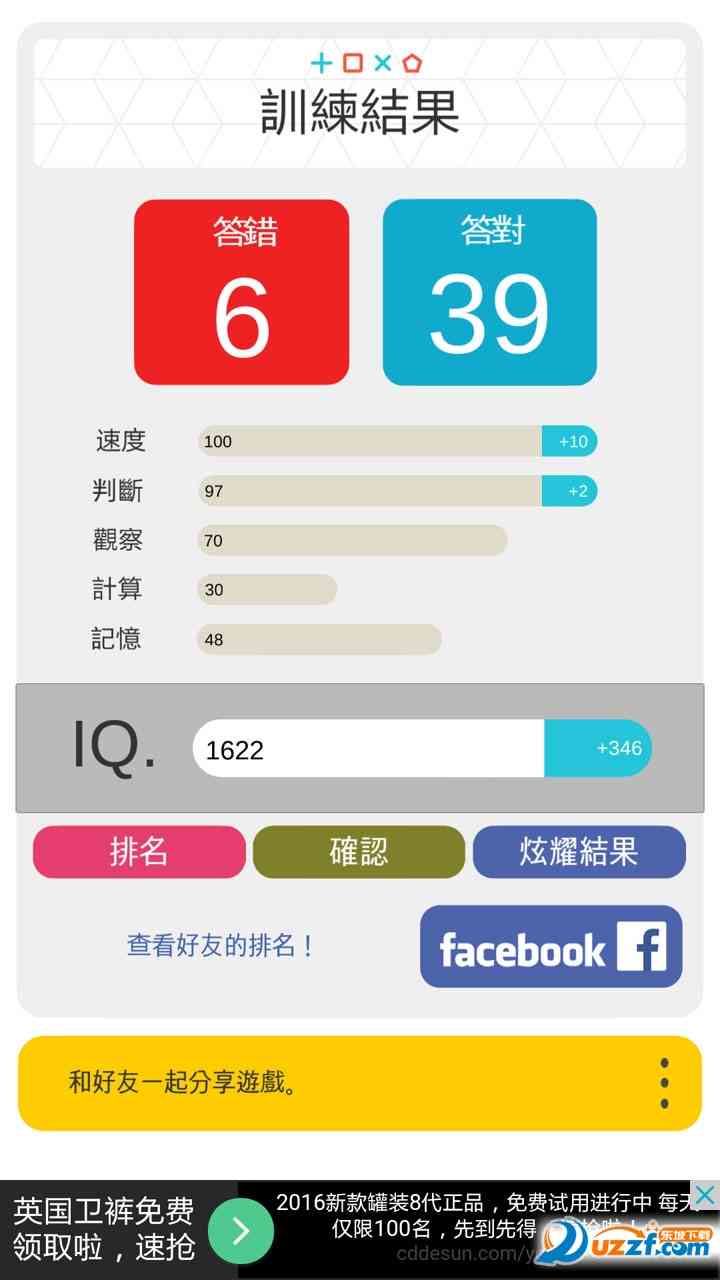
Task: Open the three-dot menu on the yellow banner
Action: pyautogui.click(x=665, y=1083)
